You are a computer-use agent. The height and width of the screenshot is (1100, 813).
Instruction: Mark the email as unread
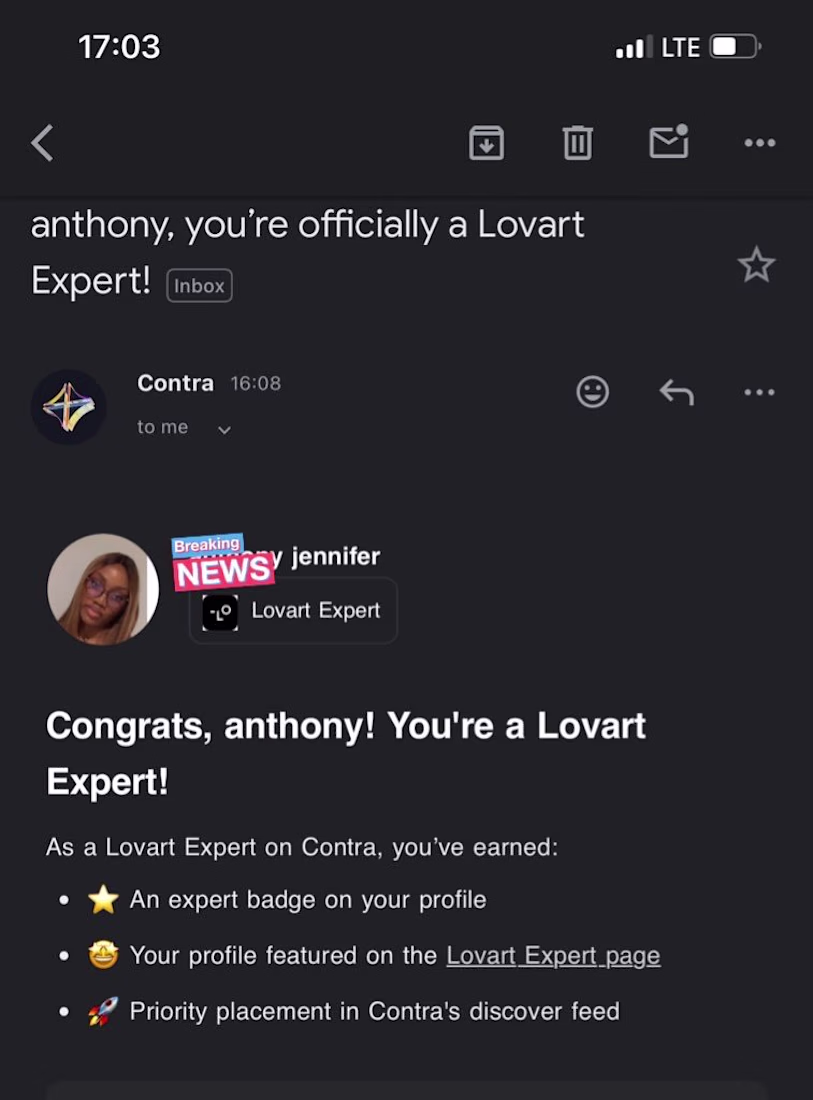point(668,143)
